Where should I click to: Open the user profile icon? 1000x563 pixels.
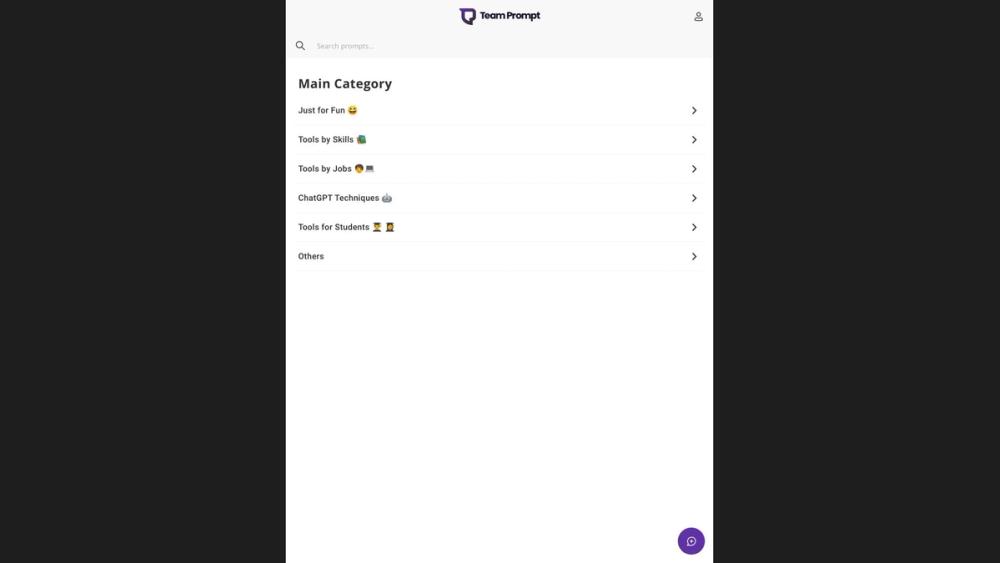698,16
